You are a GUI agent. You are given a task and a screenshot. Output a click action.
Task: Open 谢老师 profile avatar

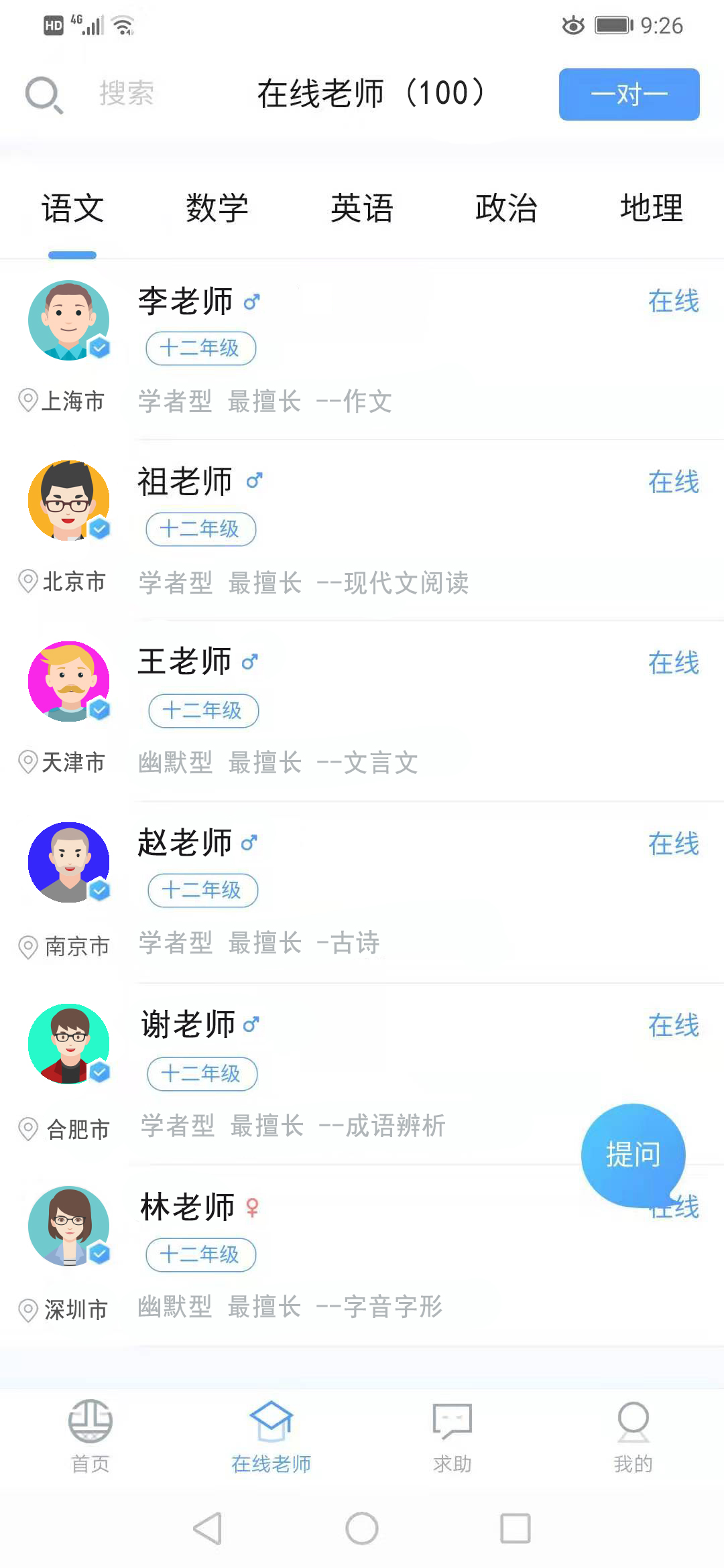pos(68,1044)
